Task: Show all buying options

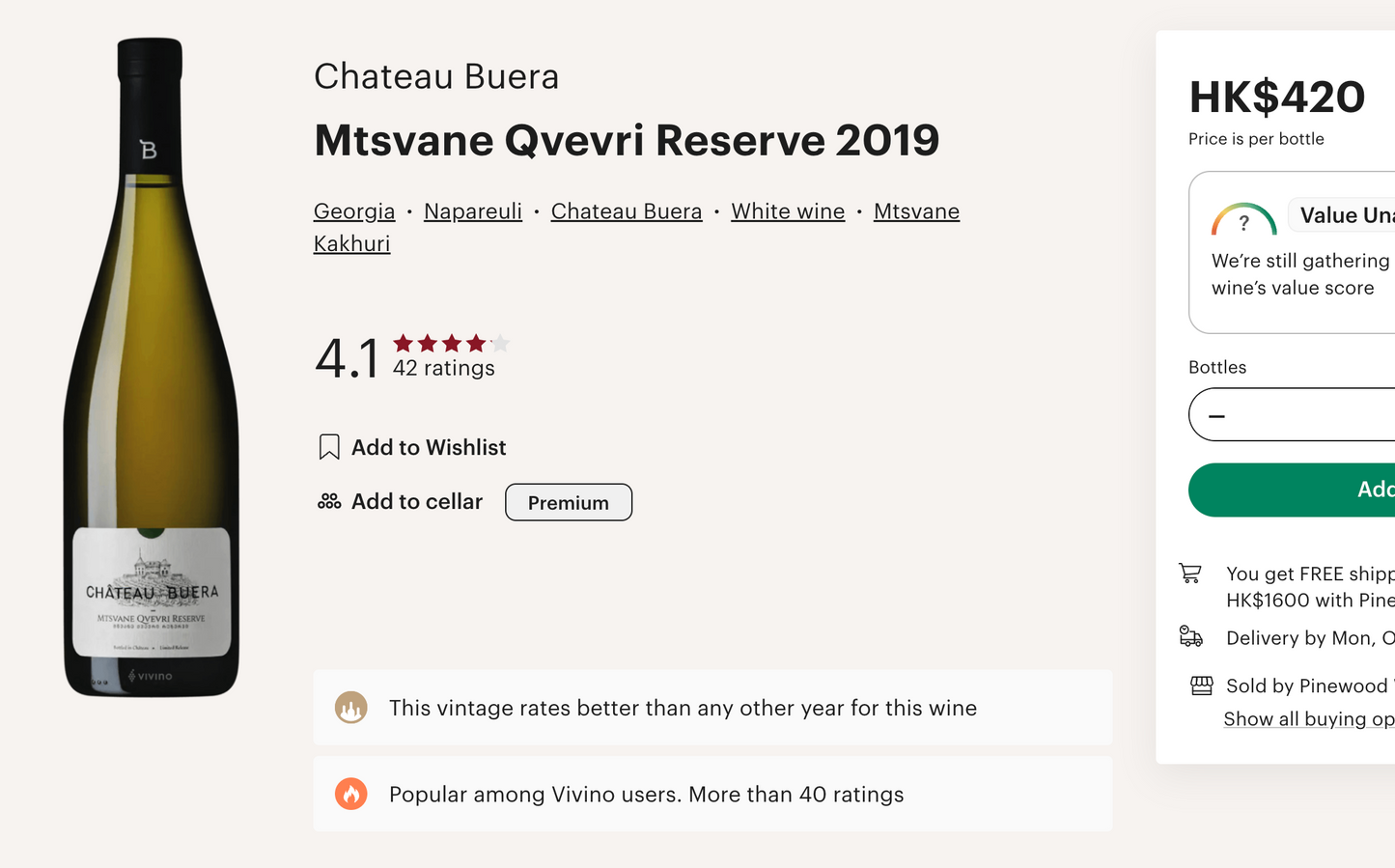Action: (1308, 719)
